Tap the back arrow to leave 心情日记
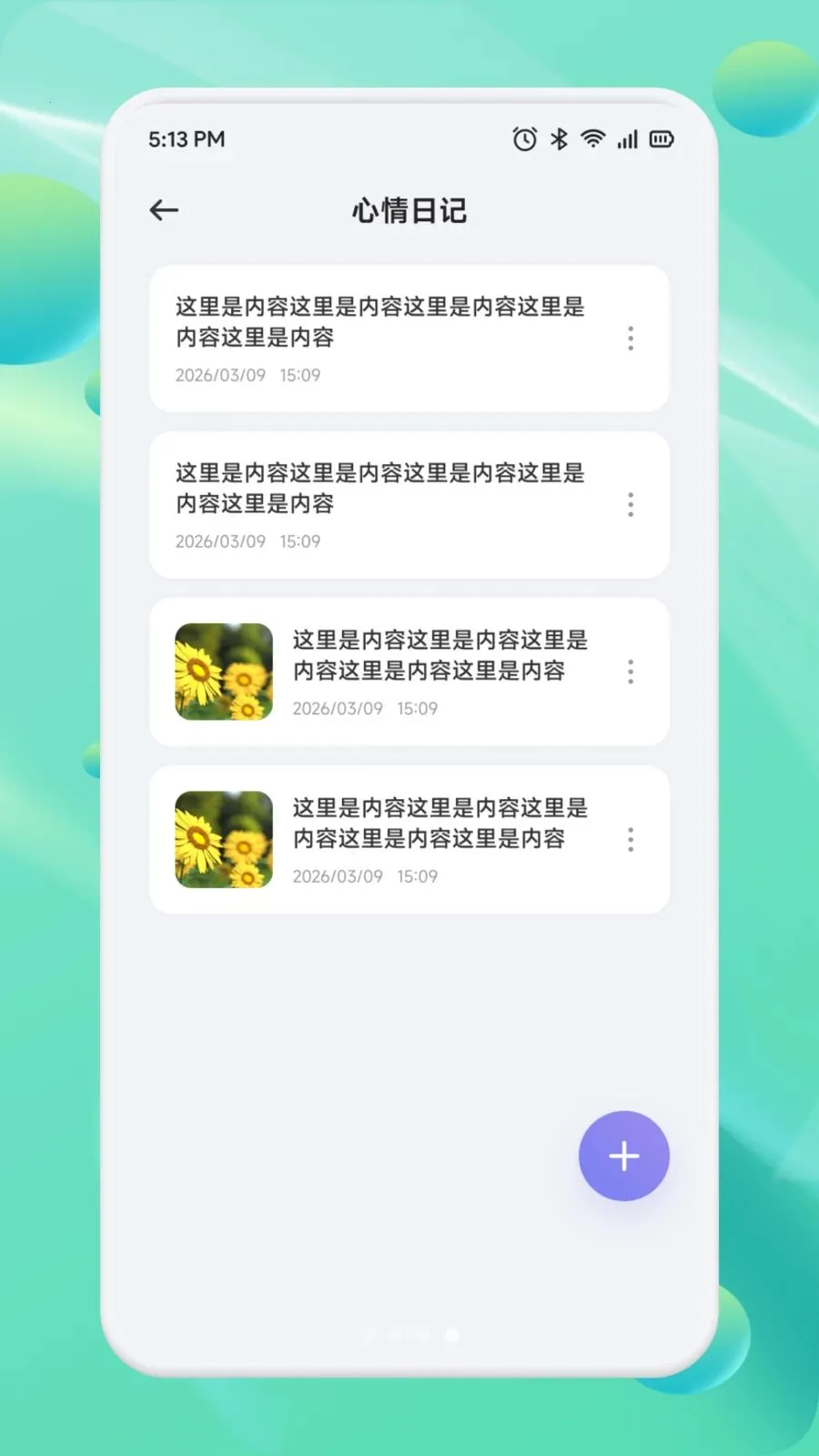 click(x=163, y=209)
